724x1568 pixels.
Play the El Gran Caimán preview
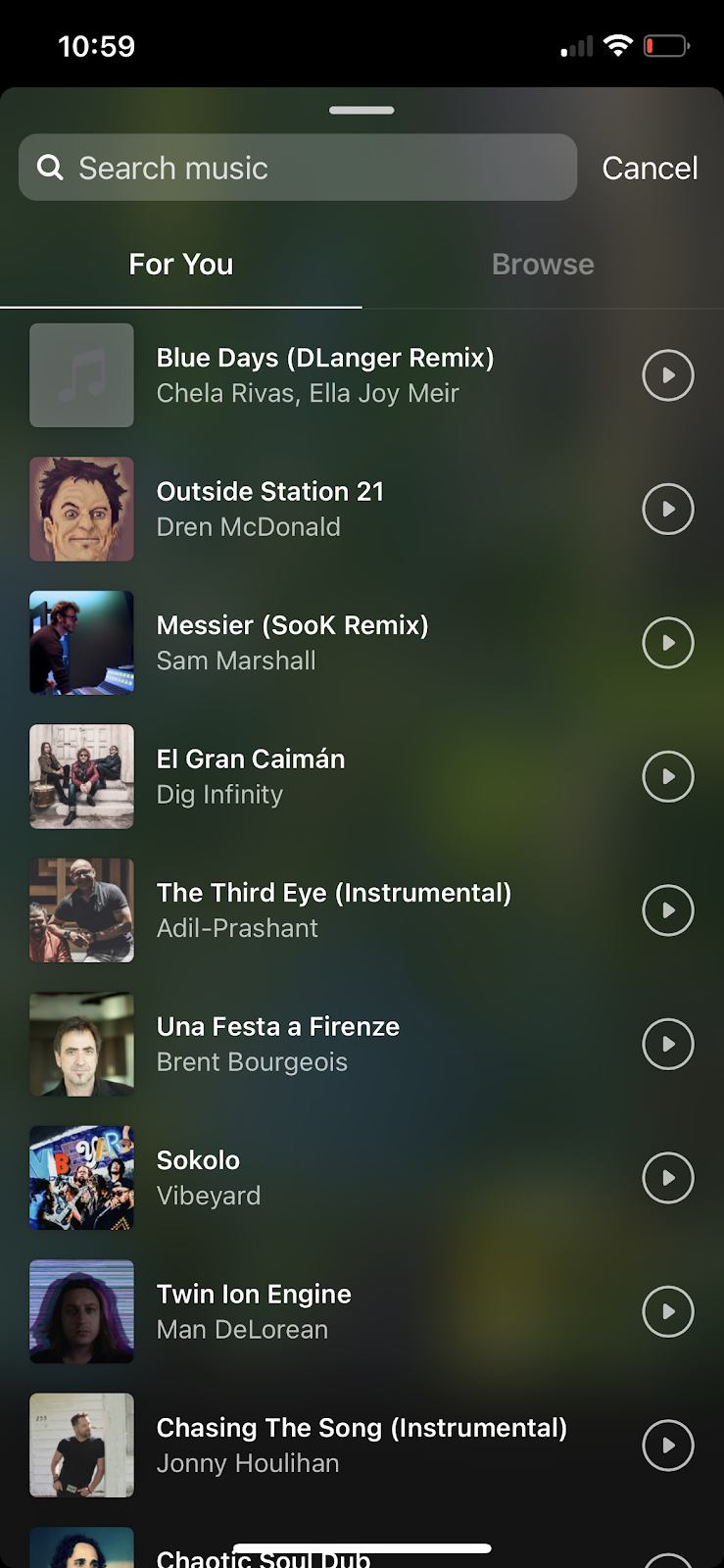coord(668,776)
